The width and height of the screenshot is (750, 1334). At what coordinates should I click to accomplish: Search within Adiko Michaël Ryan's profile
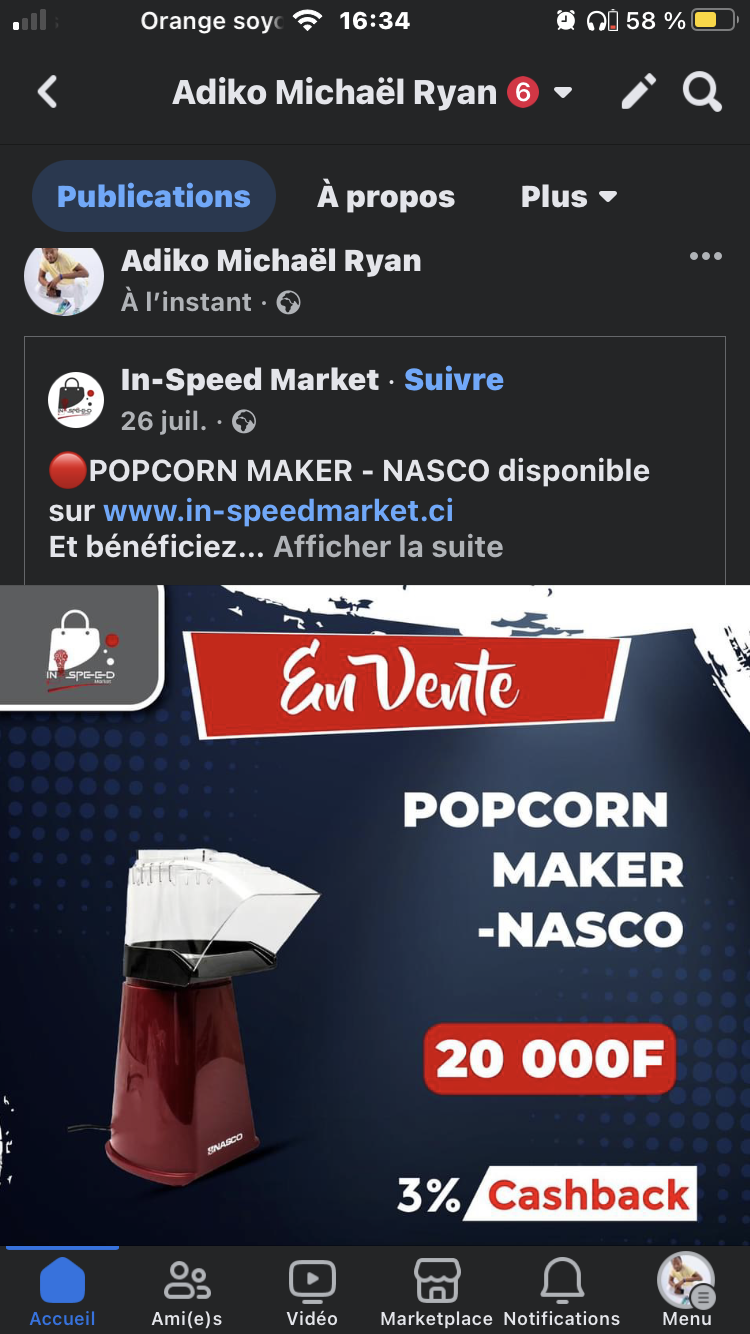[x=702, y=93]
